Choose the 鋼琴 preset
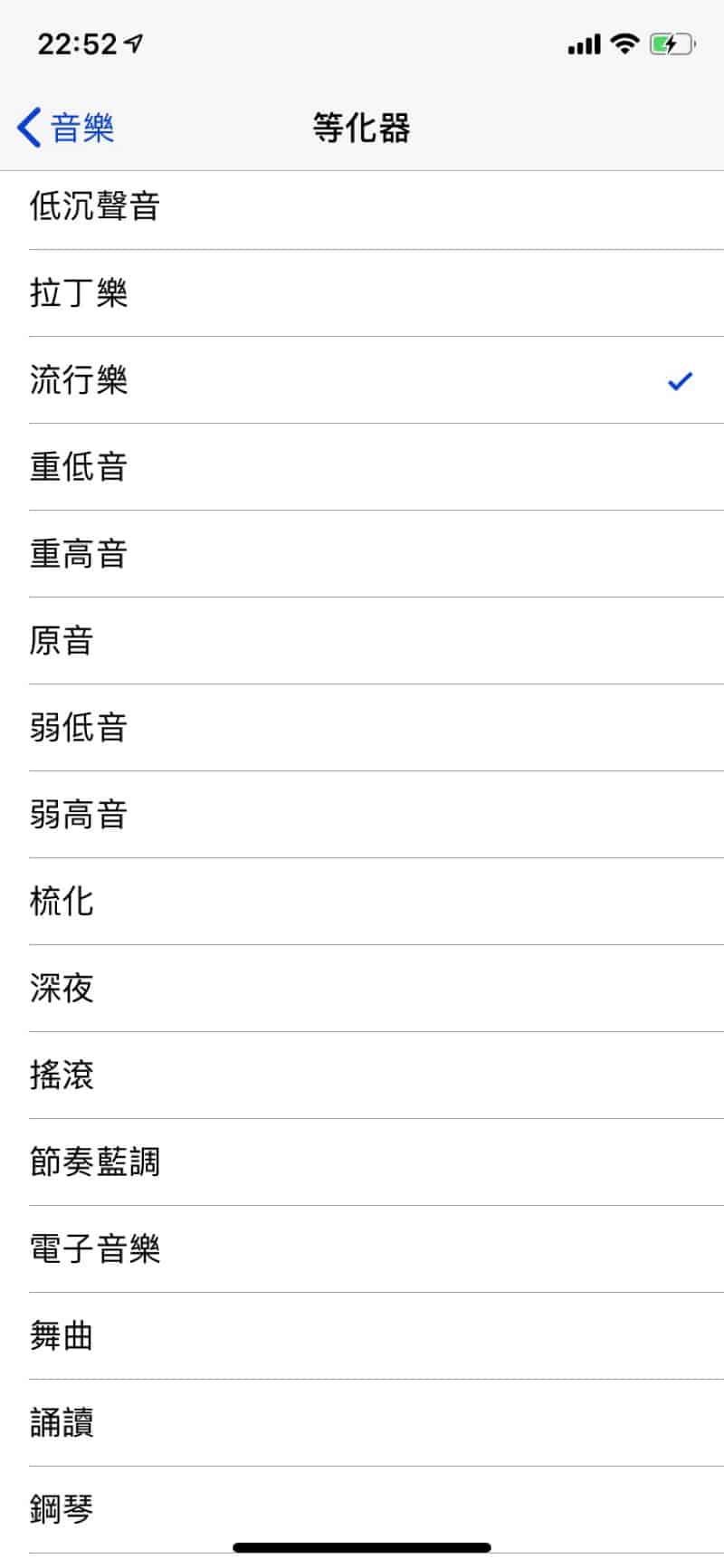Screen dimensions: 724x1568 62,1508
